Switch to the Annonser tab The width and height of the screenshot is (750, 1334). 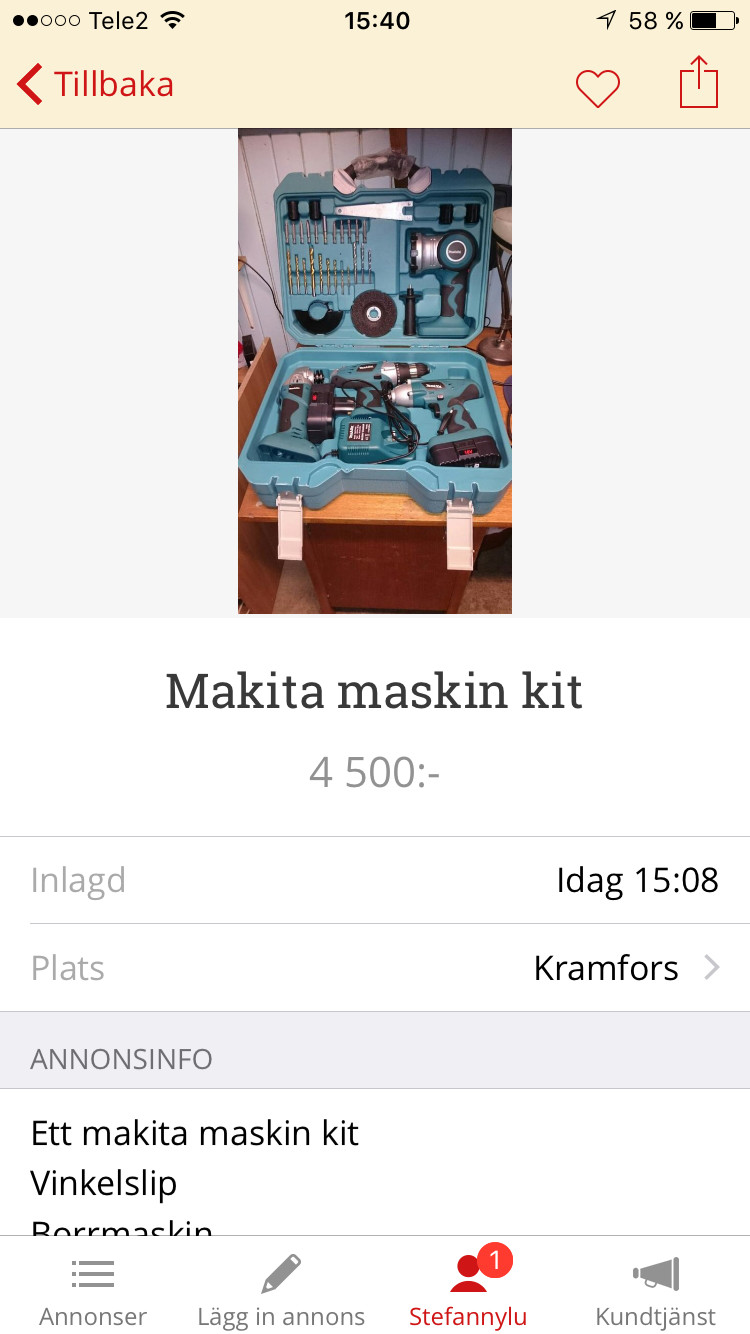pyautogui.click(x=93, y=1290)
